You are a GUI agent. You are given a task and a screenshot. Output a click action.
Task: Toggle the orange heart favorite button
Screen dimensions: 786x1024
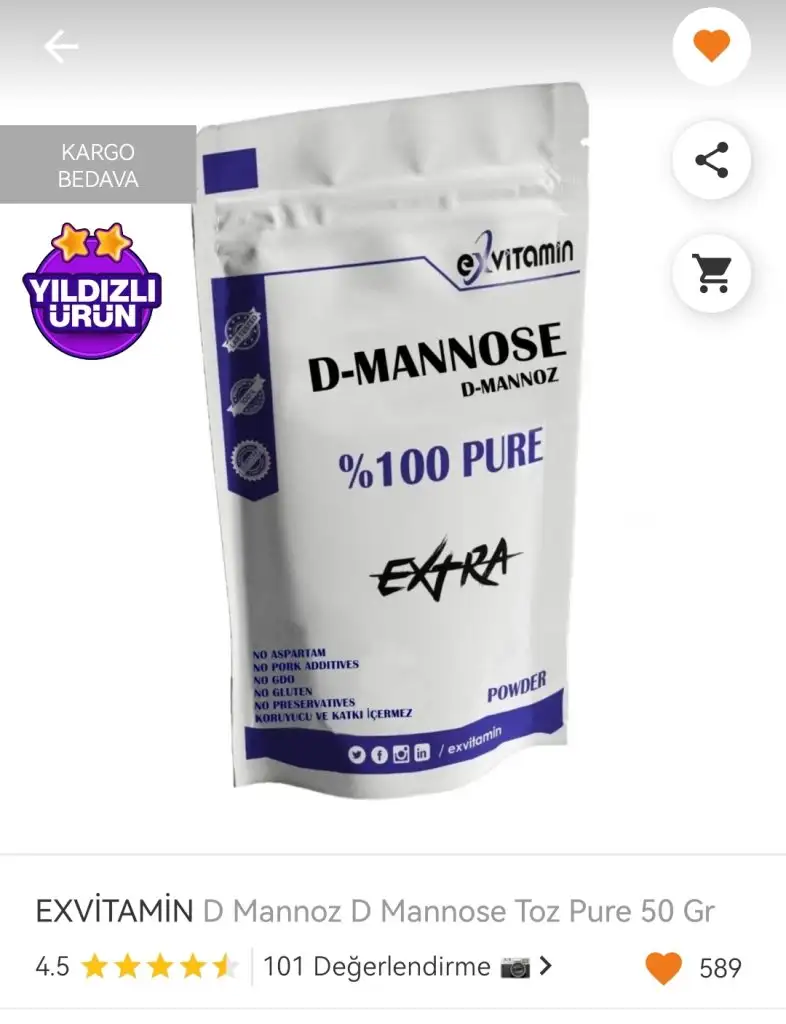pyautogui.click(x=711, y=46)
